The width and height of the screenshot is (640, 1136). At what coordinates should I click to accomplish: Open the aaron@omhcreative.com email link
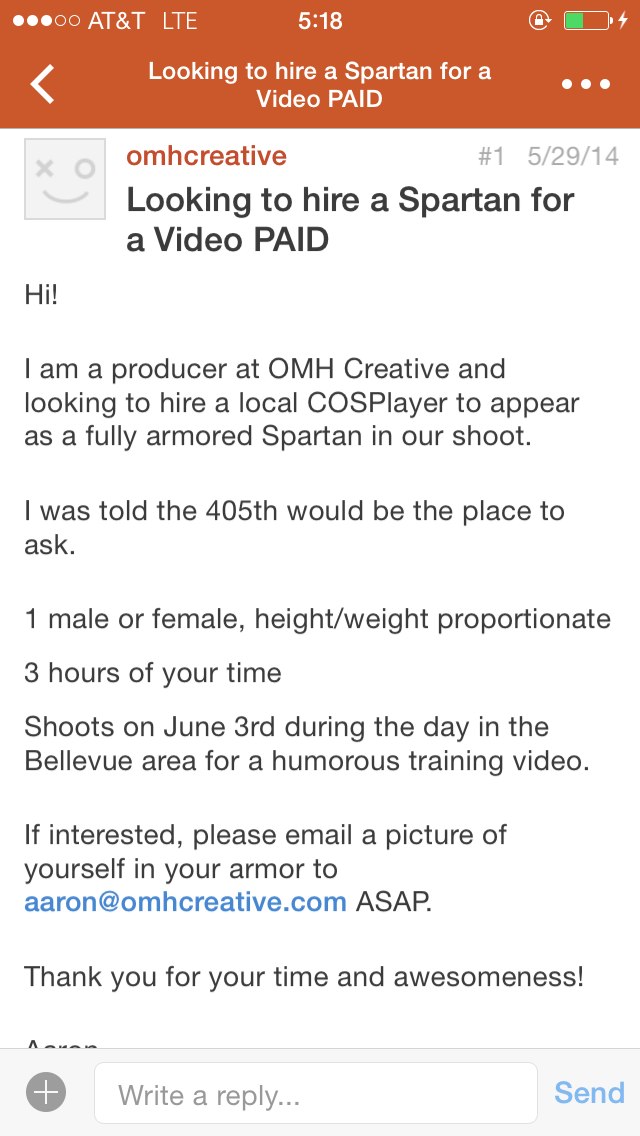click(x=185, y=902)
